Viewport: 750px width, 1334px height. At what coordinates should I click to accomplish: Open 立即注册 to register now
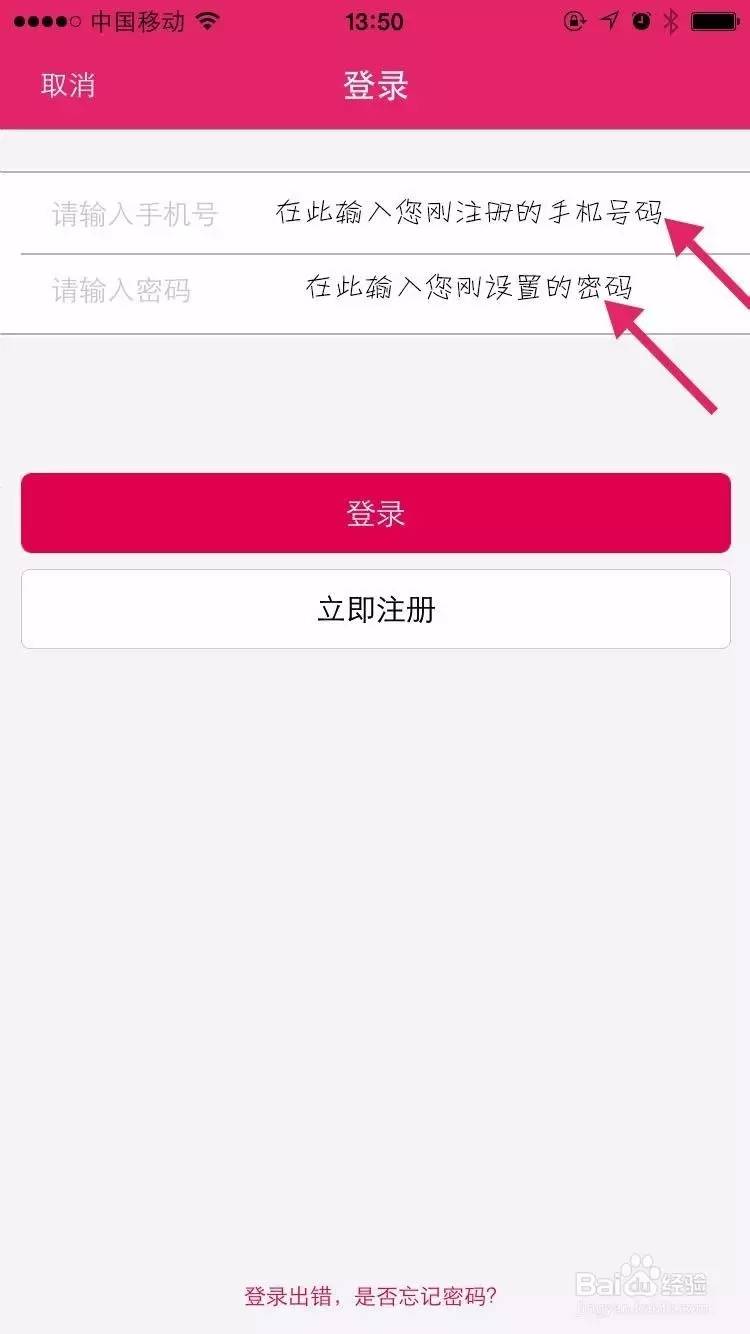(375, 609)
